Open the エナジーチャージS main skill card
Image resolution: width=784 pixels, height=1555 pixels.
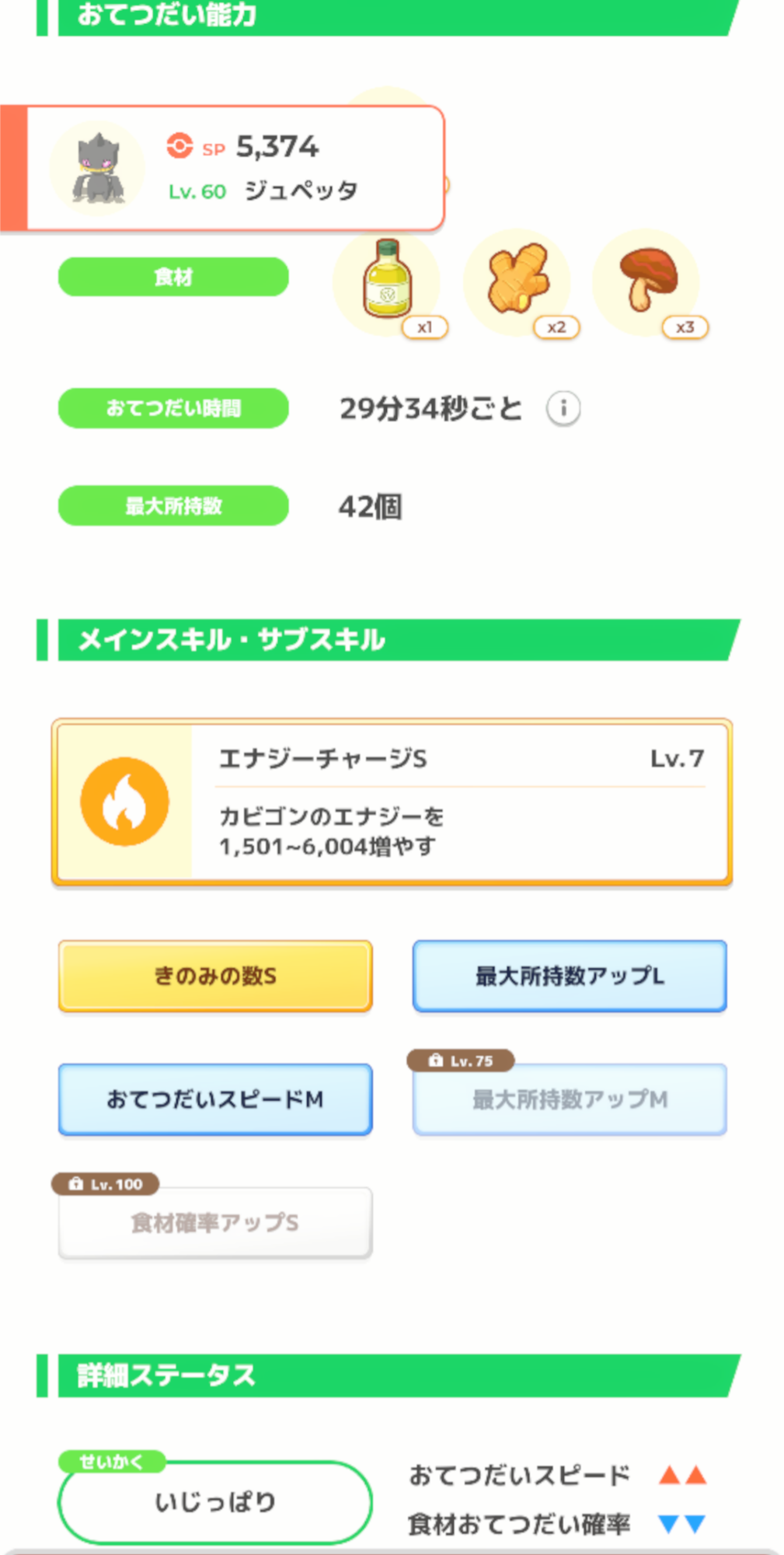click(x=392, y=802)
